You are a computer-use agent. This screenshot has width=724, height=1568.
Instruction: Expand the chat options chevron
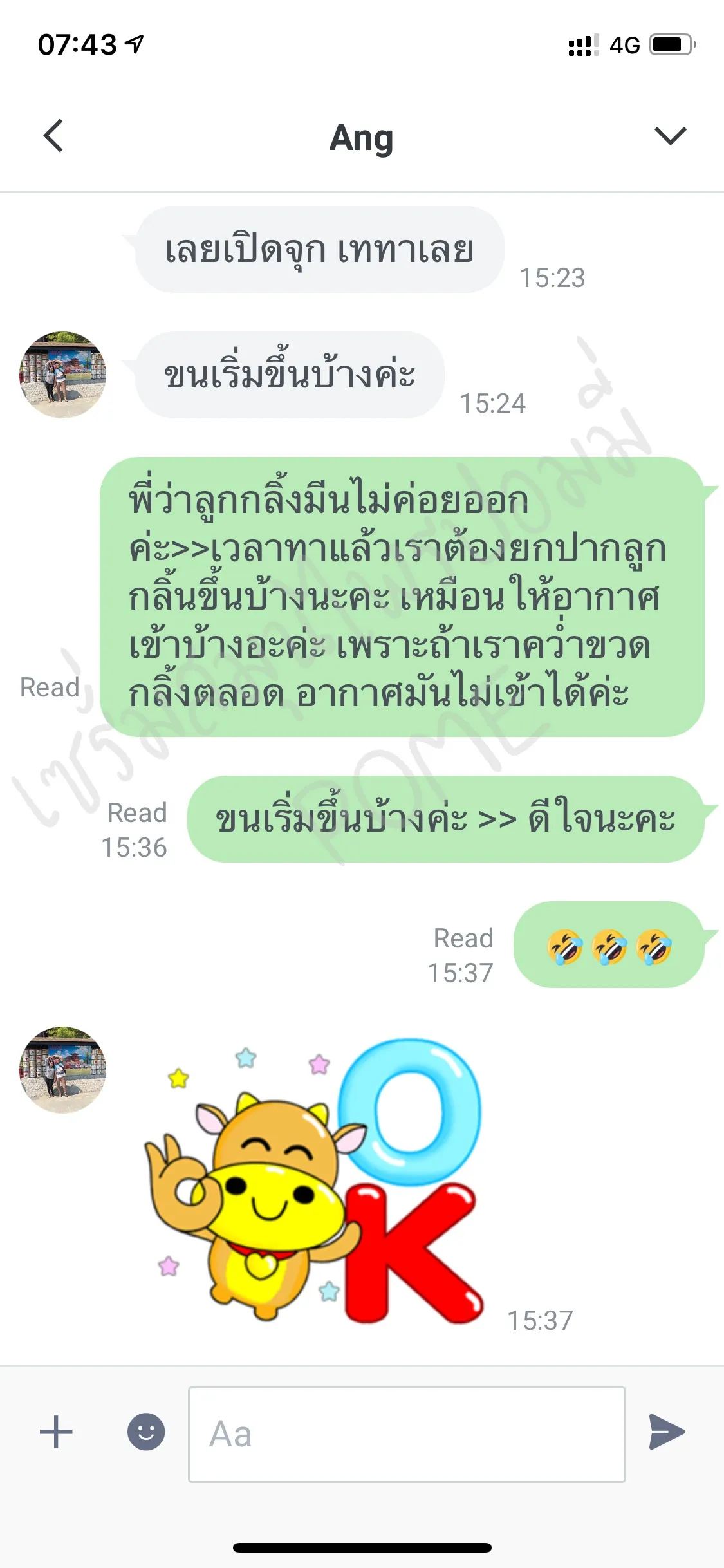(670, 136)
